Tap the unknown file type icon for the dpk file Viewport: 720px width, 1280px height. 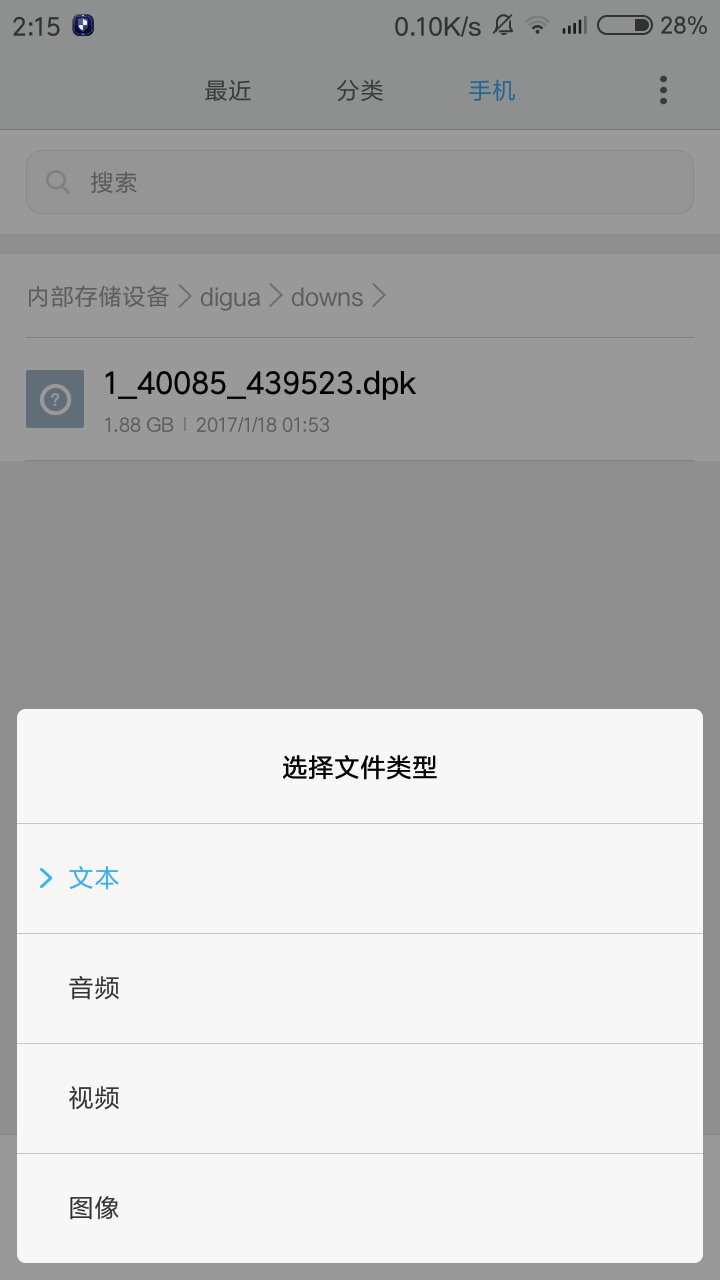point(55,398)
